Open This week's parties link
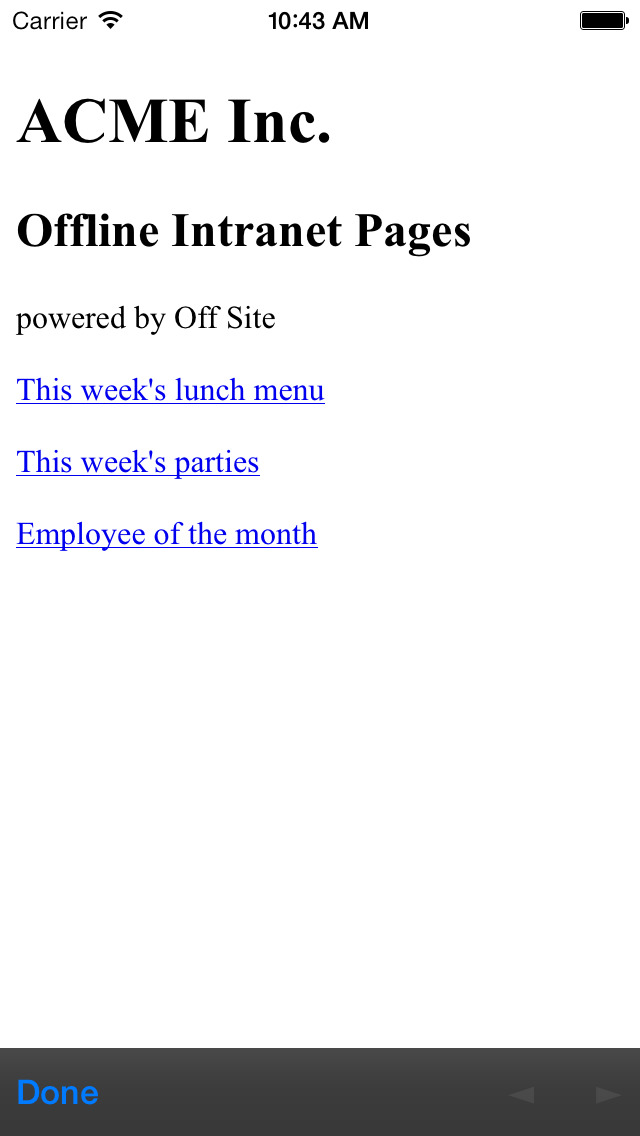The height and width of the screenshot is (1136, 640). click(138, 462)
